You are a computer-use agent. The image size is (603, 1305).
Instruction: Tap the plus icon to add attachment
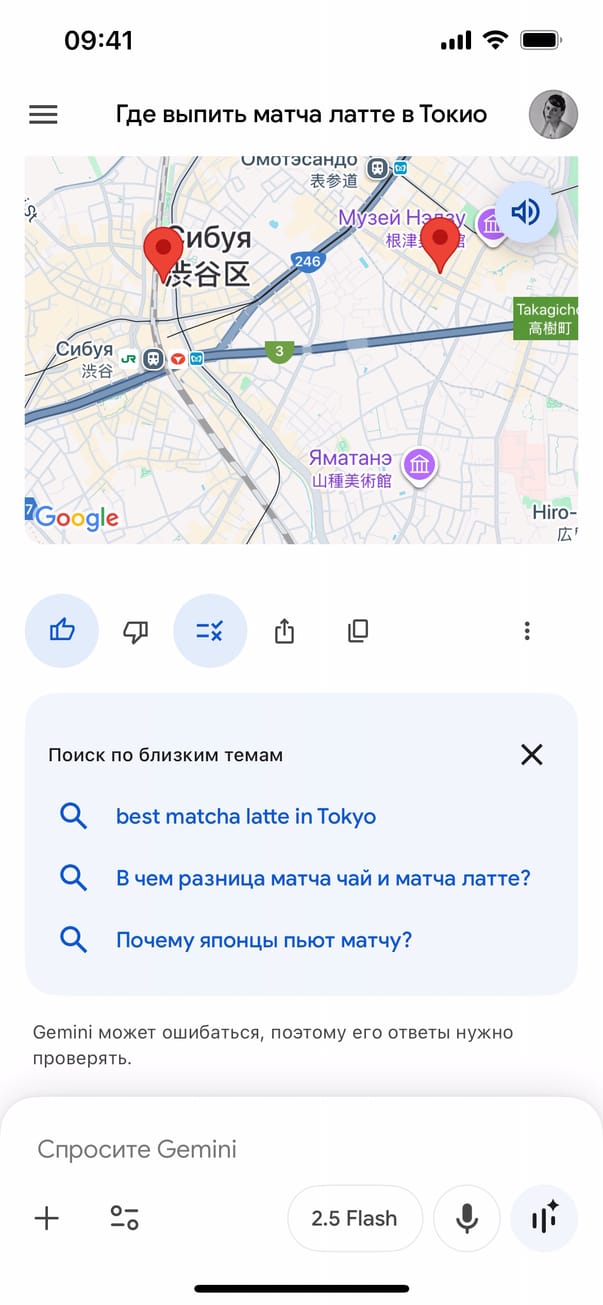tap(47, 1218)
